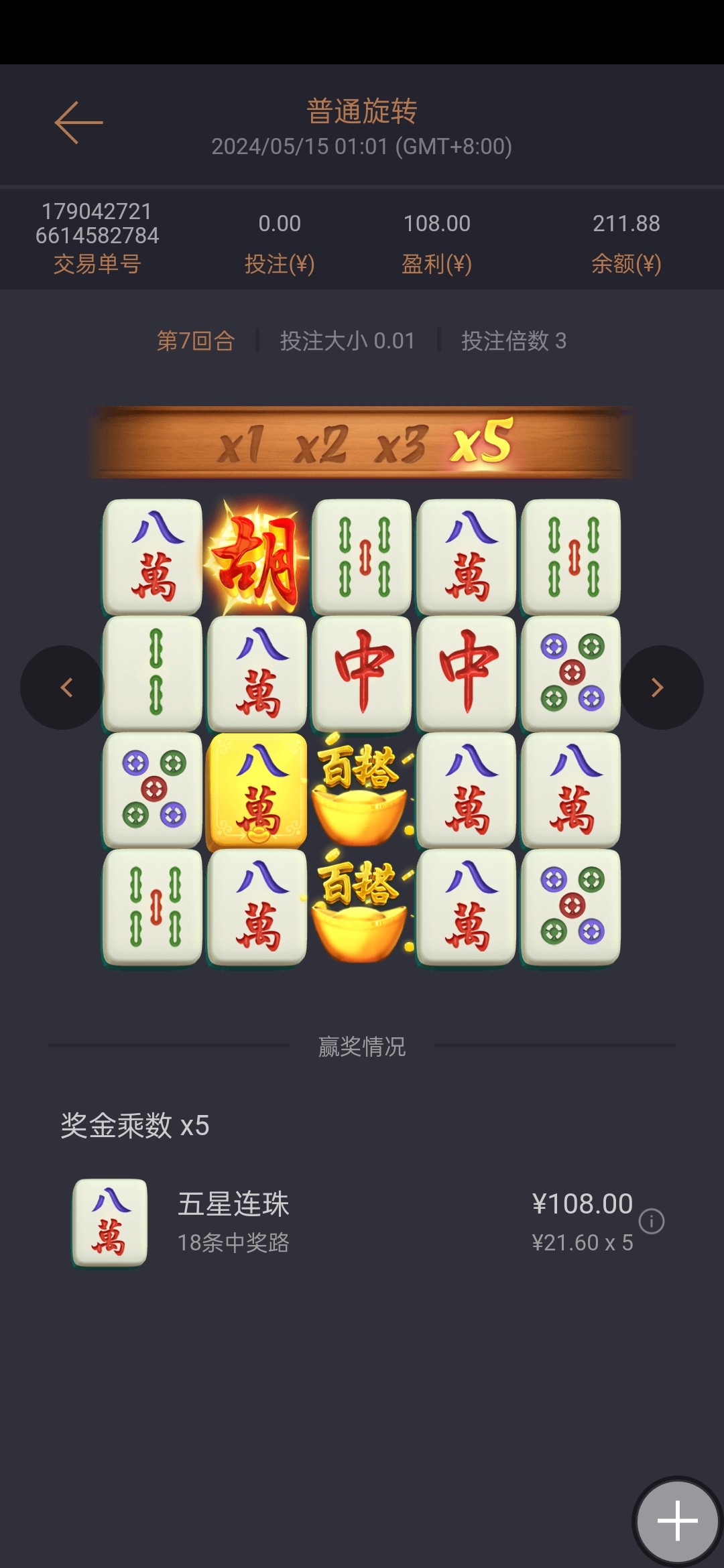Show the previous round with the left chevron

coord(64,688)
